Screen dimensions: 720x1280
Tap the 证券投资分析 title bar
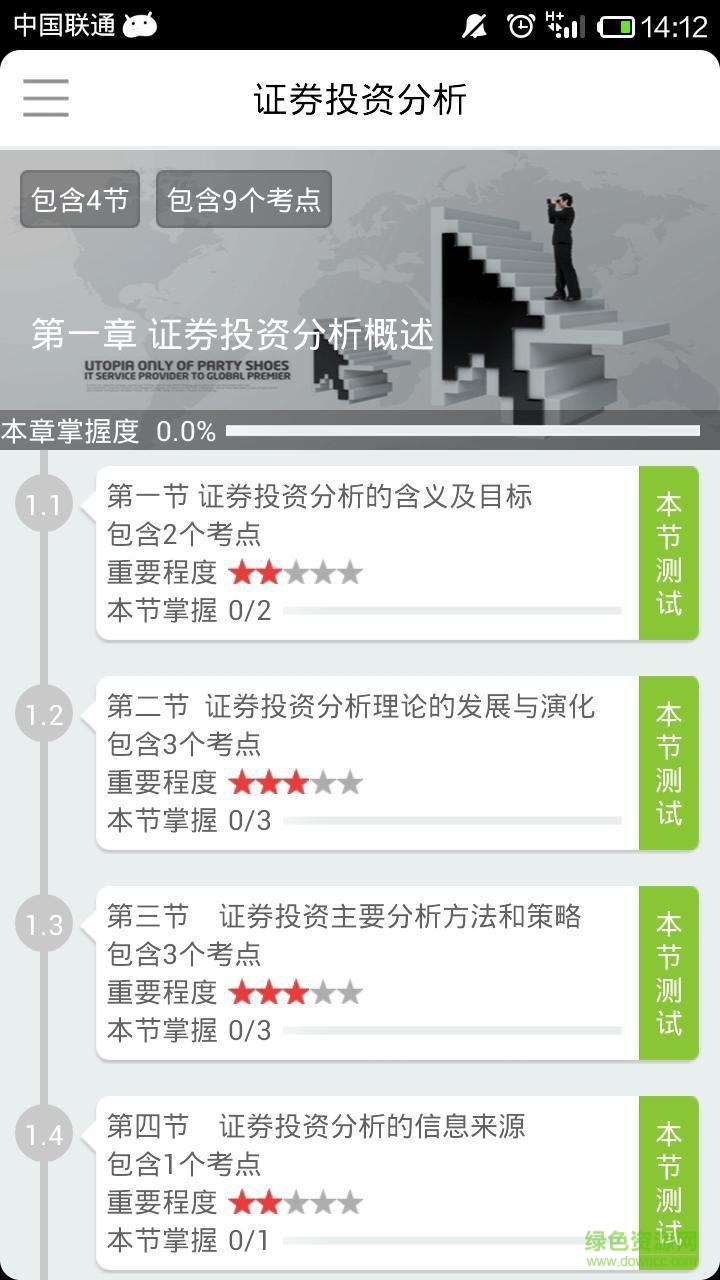[360, 99]
